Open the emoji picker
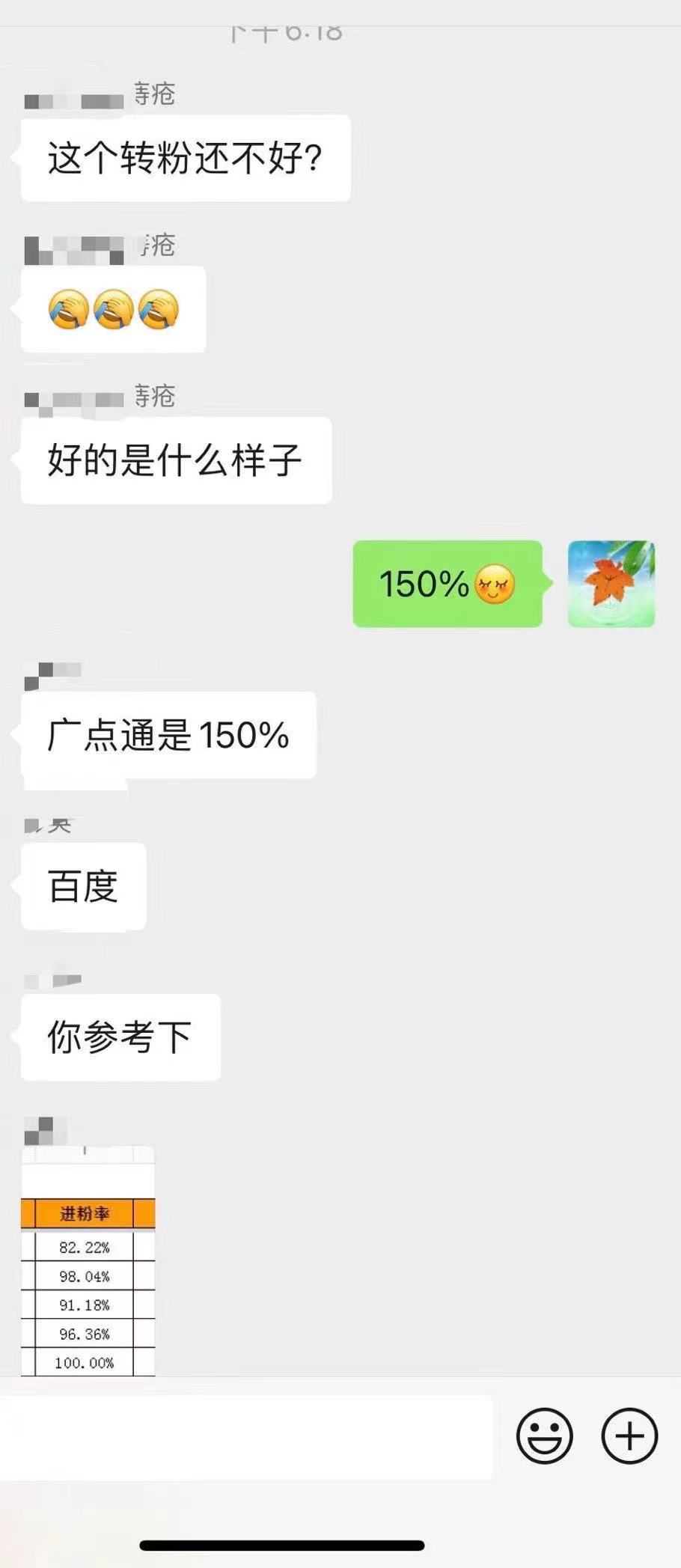 pyautogui.click(x=544, y=1436)
